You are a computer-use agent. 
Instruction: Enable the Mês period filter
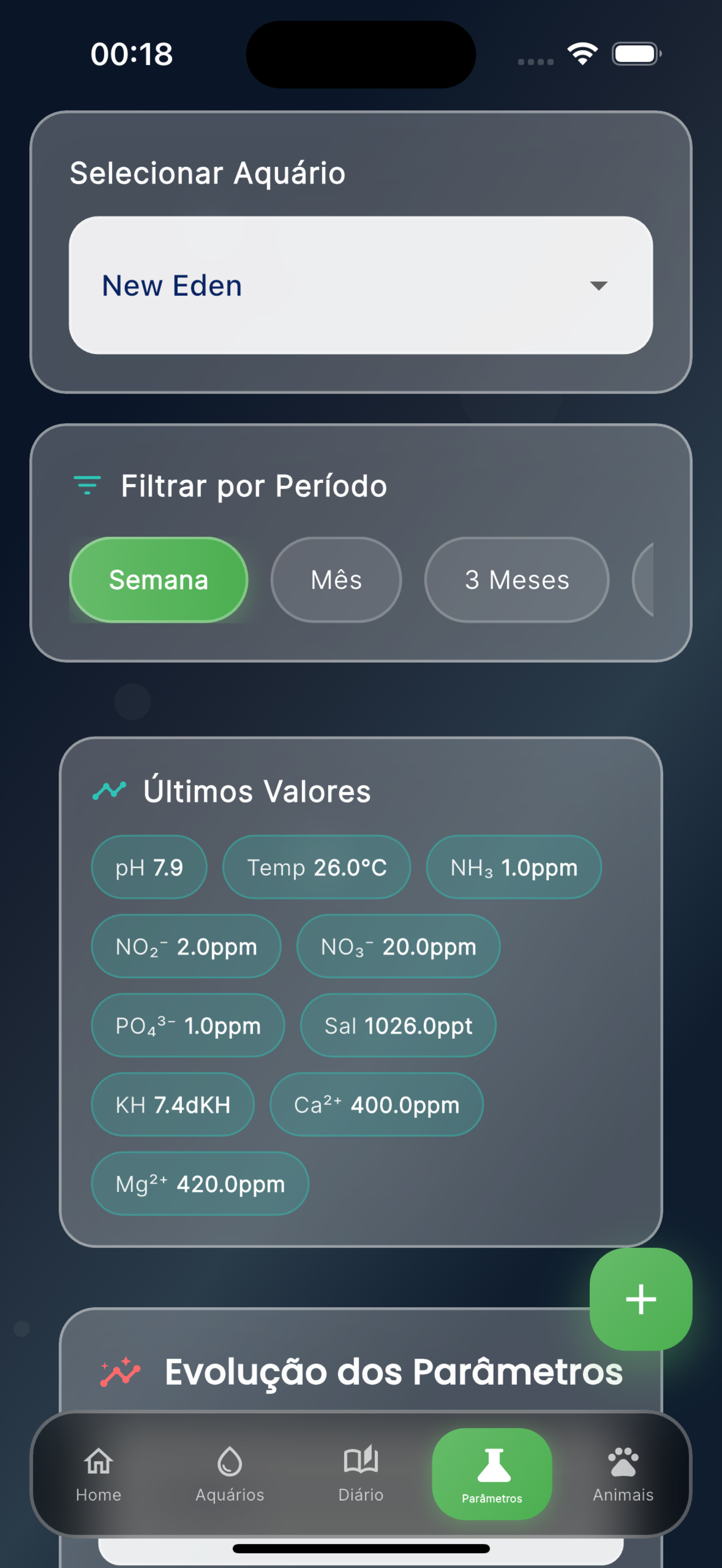(x=336, y=580)
